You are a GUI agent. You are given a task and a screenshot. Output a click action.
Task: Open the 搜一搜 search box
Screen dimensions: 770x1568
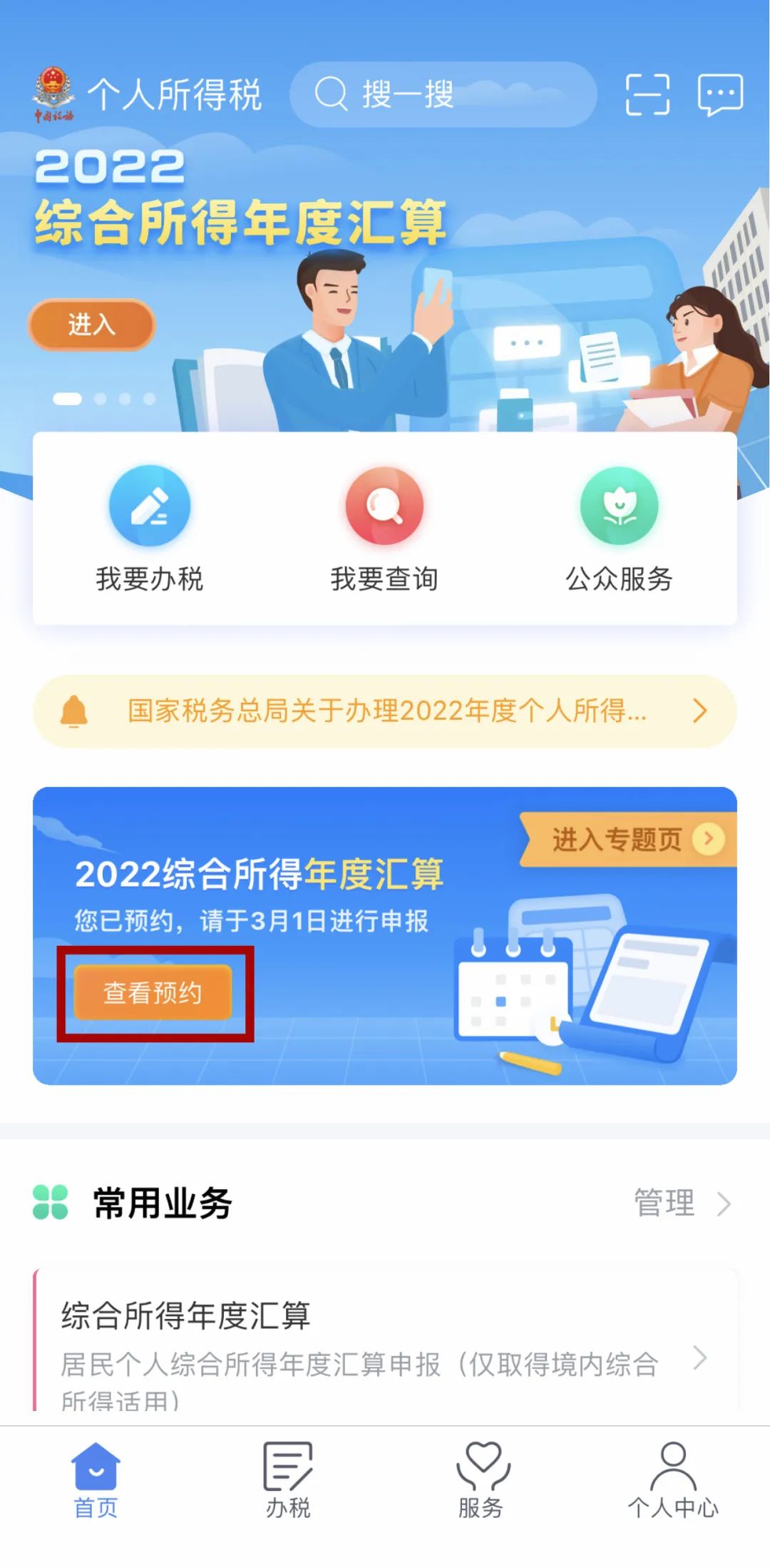[442, 94]
